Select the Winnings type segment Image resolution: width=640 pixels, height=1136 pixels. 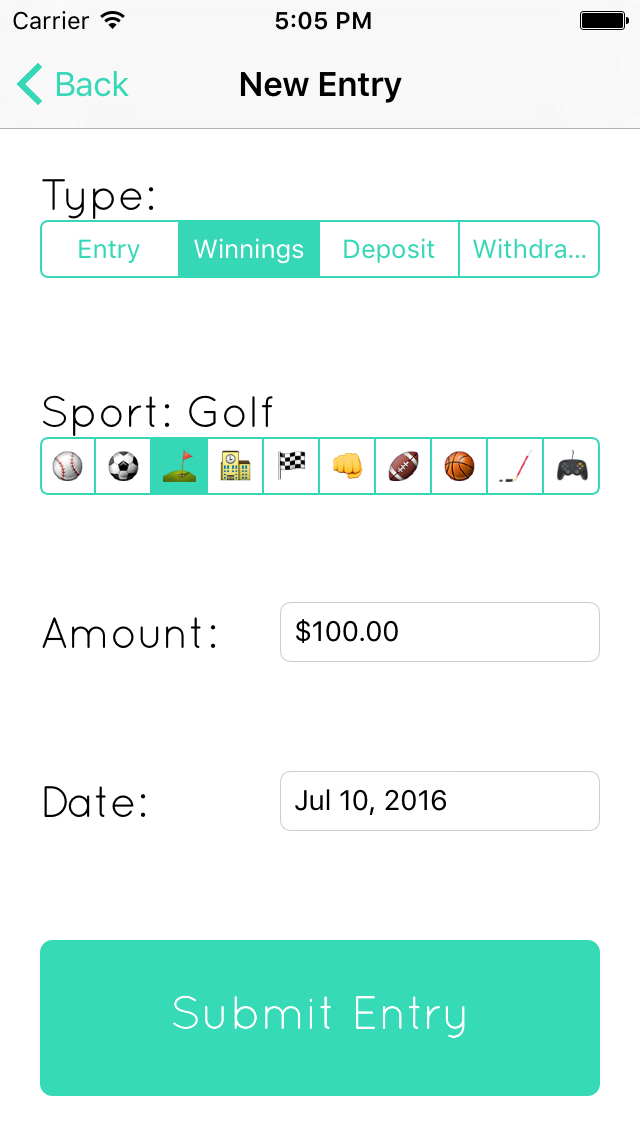tap(249, 249)
